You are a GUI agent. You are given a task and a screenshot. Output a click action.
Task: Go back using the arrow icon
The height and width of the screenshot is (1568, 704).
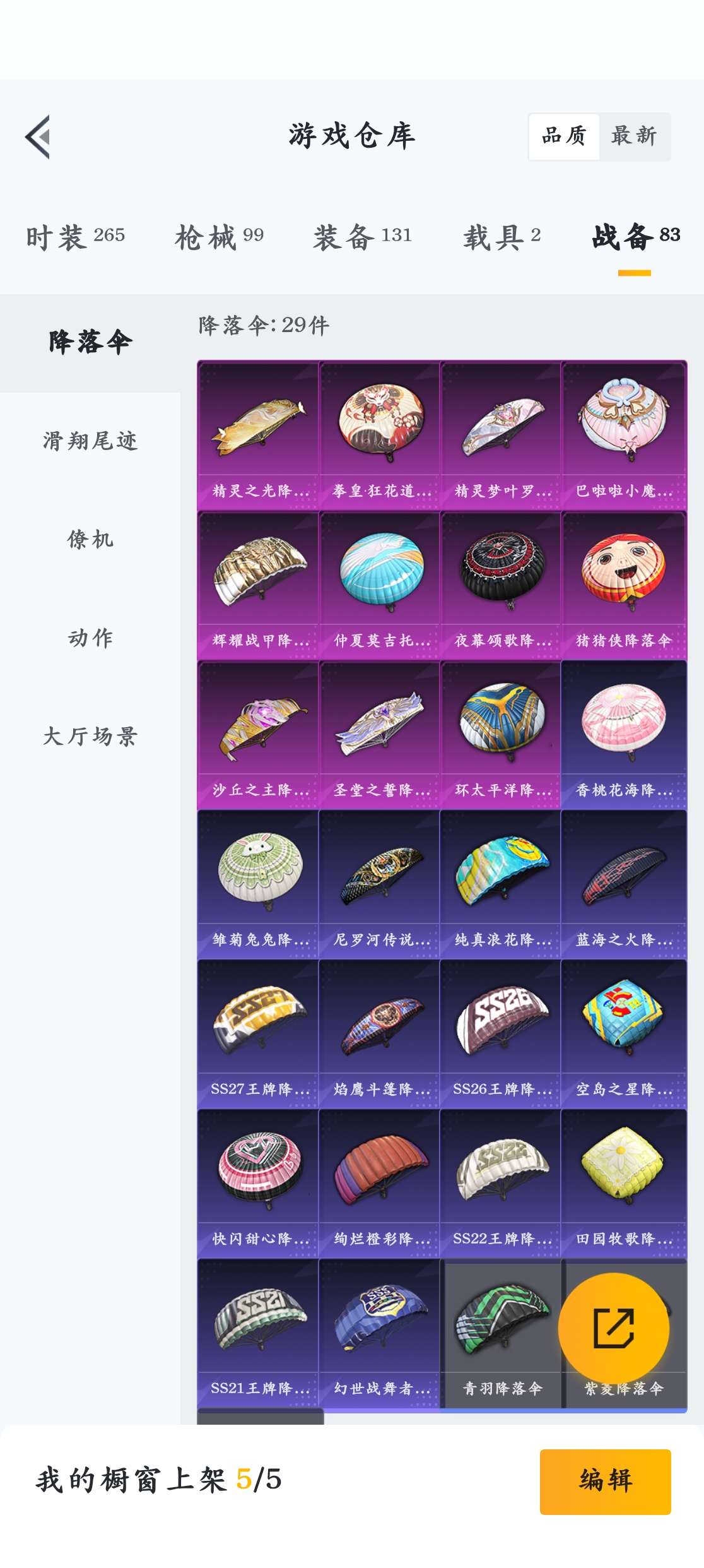(x=38, y=136)
